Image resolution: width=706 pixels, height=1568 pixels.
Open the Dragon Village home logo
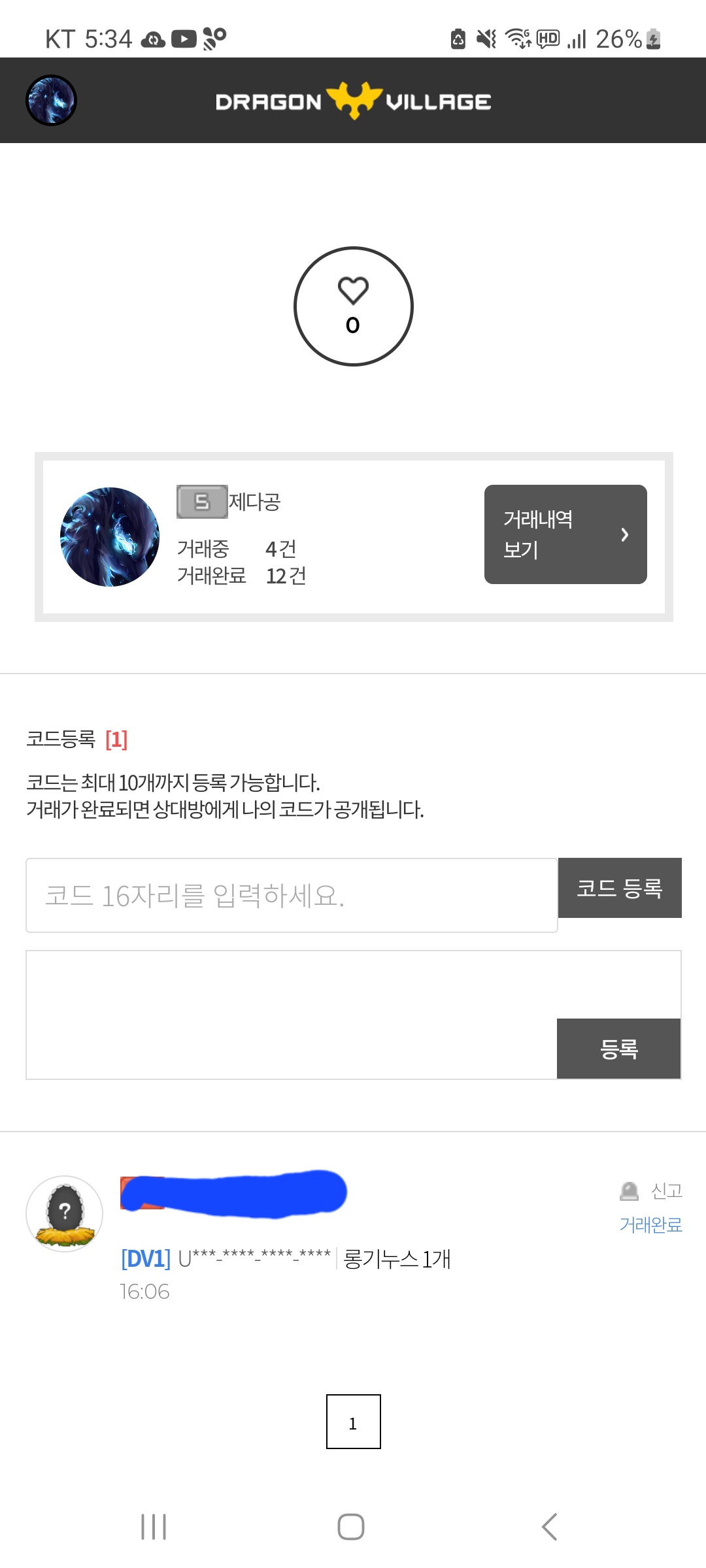pyautogui.click(x=353, y=101)
